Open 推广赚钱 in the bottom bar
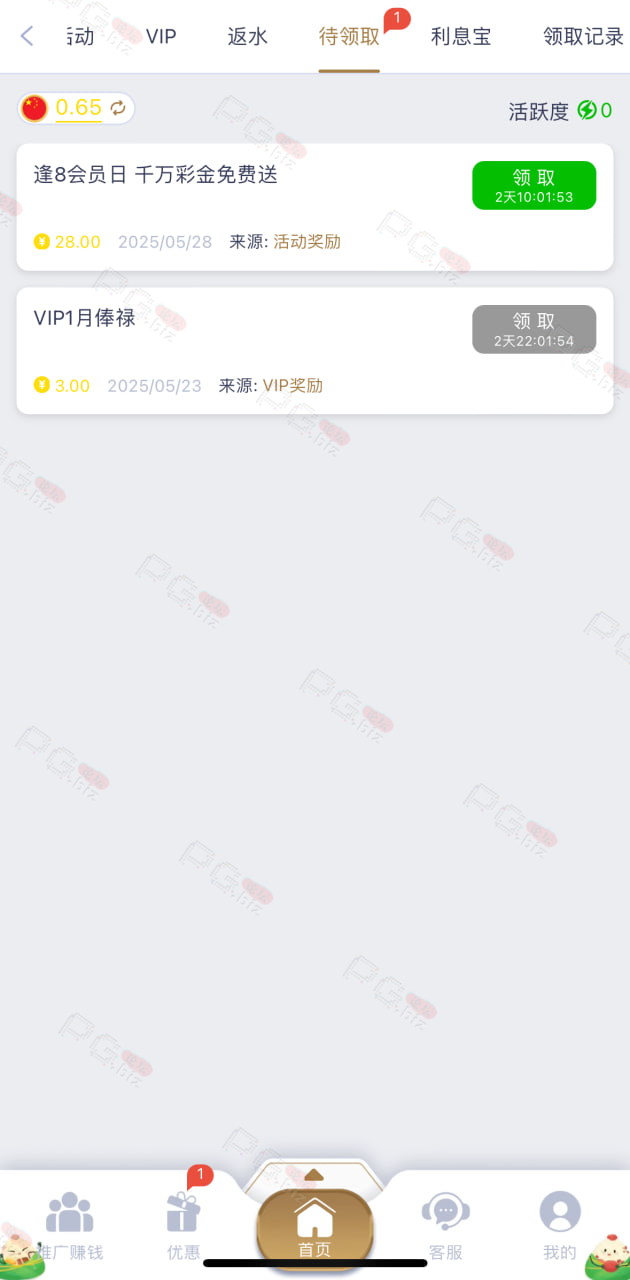 (x=70, y=1226)
